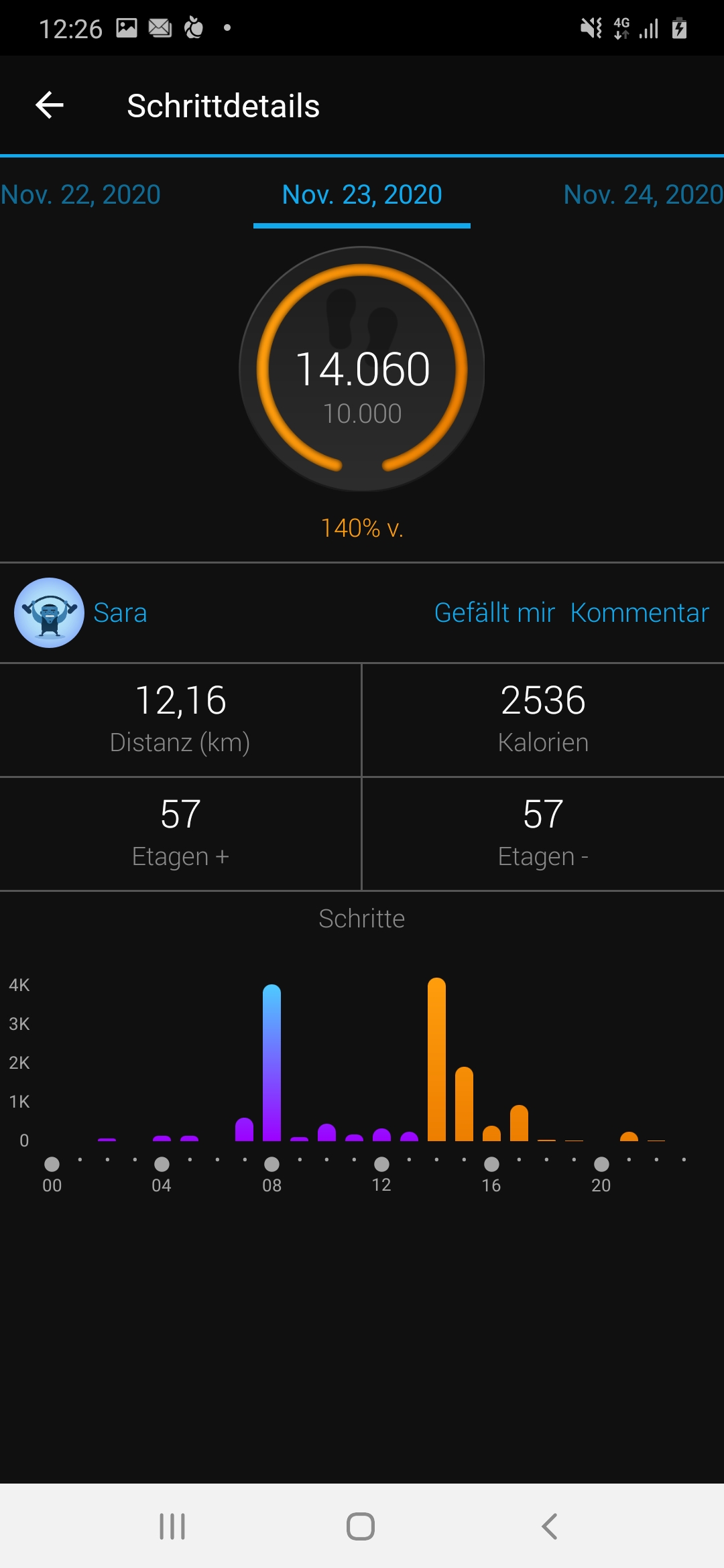Select the Nov. 23, 2020 tab

pos(362,194)
